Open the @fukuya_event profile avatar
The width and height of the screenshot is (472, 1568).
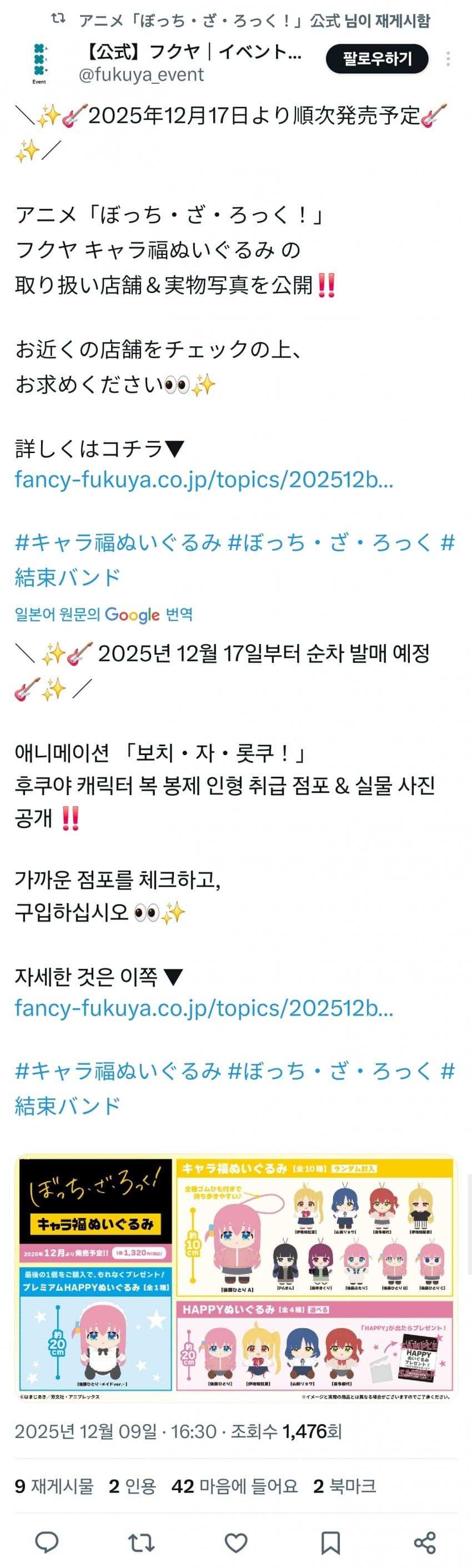pyautogui.click(x=40, y=63)
